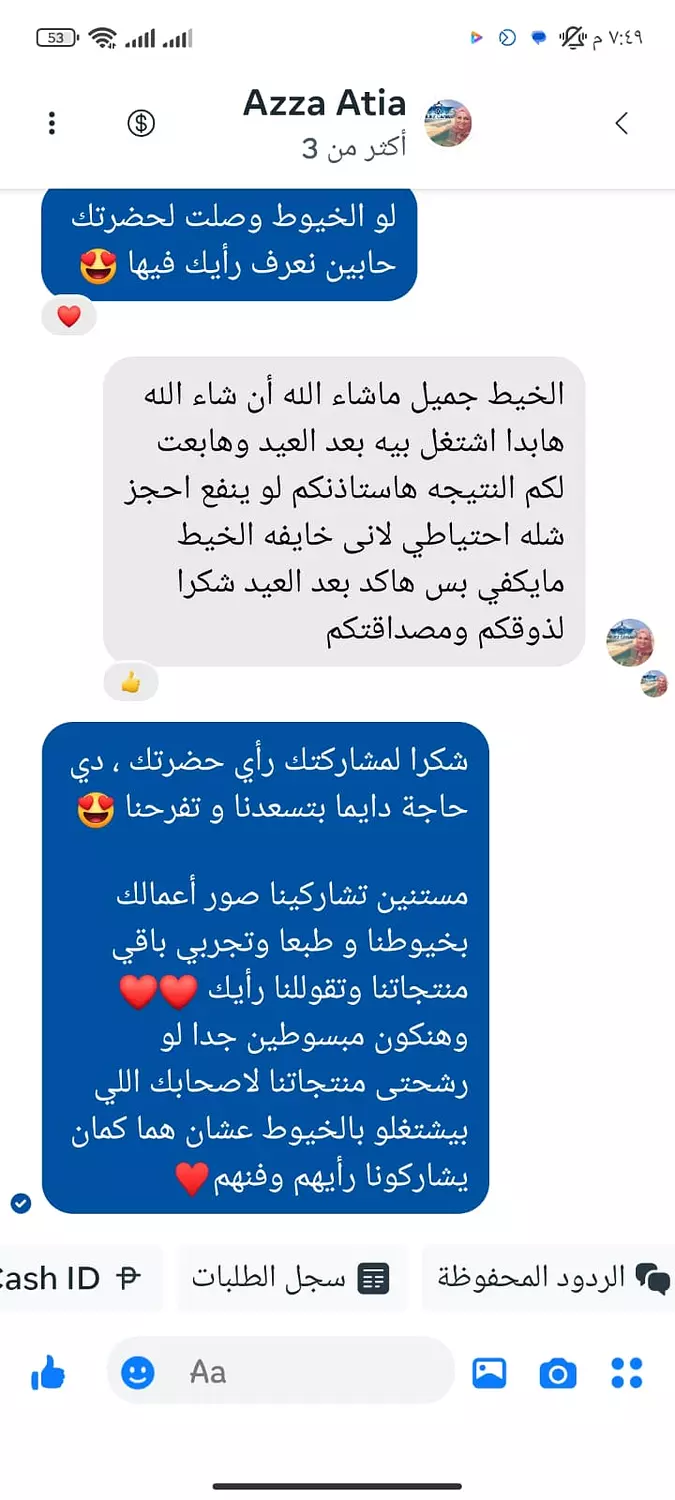
Task: Tap the dollar payment icon
Action: (x=141, y=124)
